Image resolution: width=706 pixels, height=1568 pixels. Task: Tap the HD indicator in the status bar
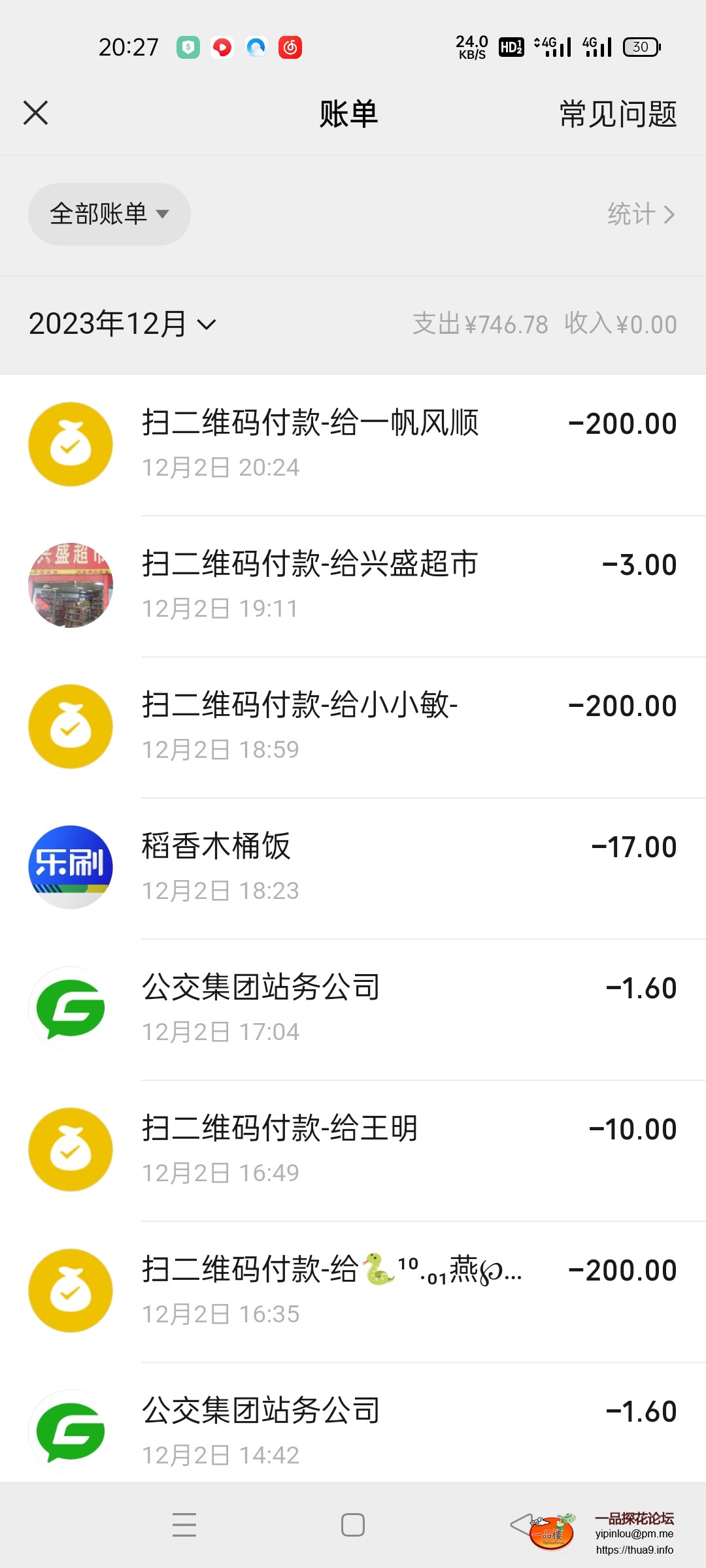click(511, 46)
